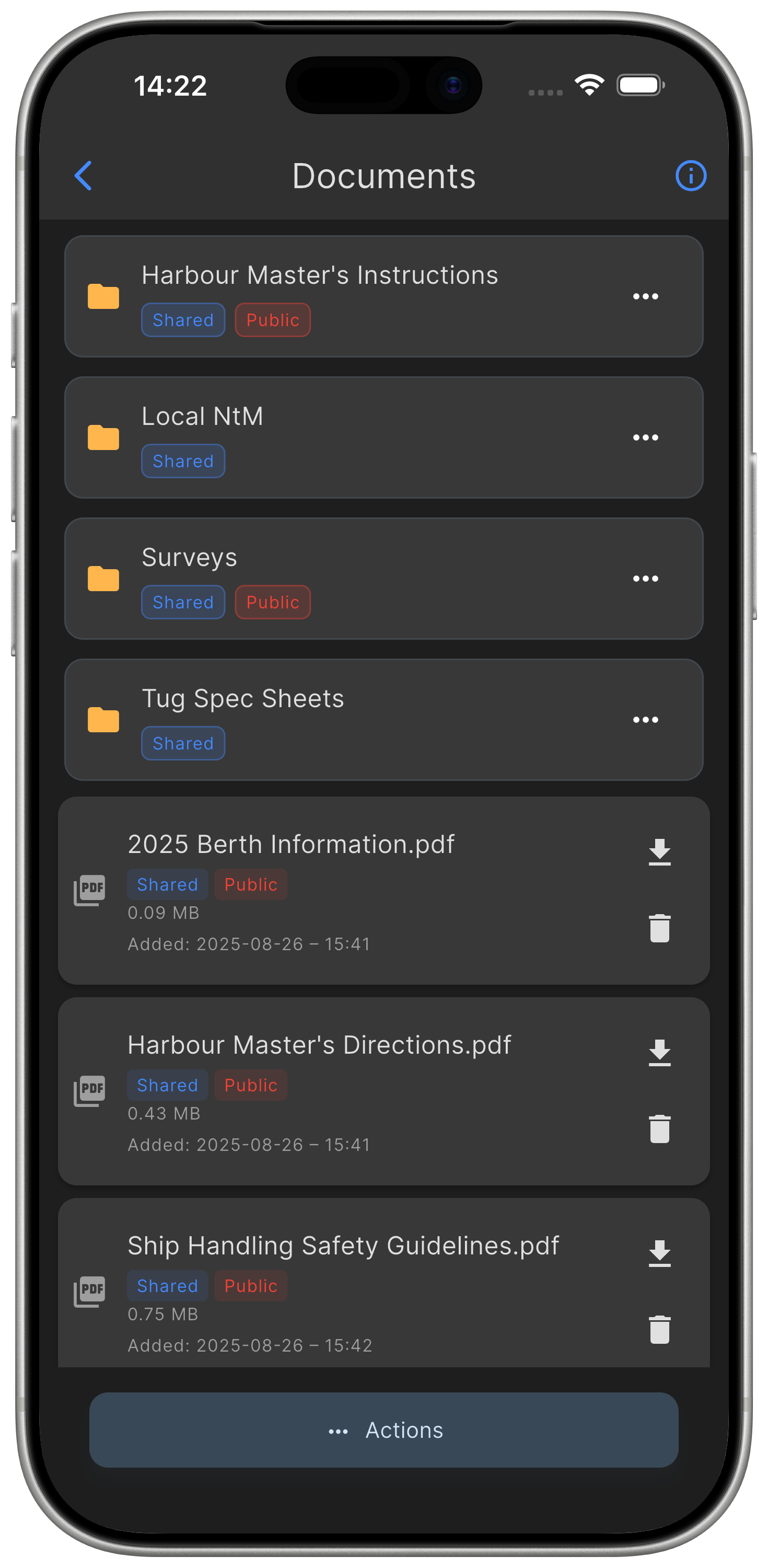Open 2025 Berth Information.pdf
The height and width of the screenshot is (1568, 768).
291,845
